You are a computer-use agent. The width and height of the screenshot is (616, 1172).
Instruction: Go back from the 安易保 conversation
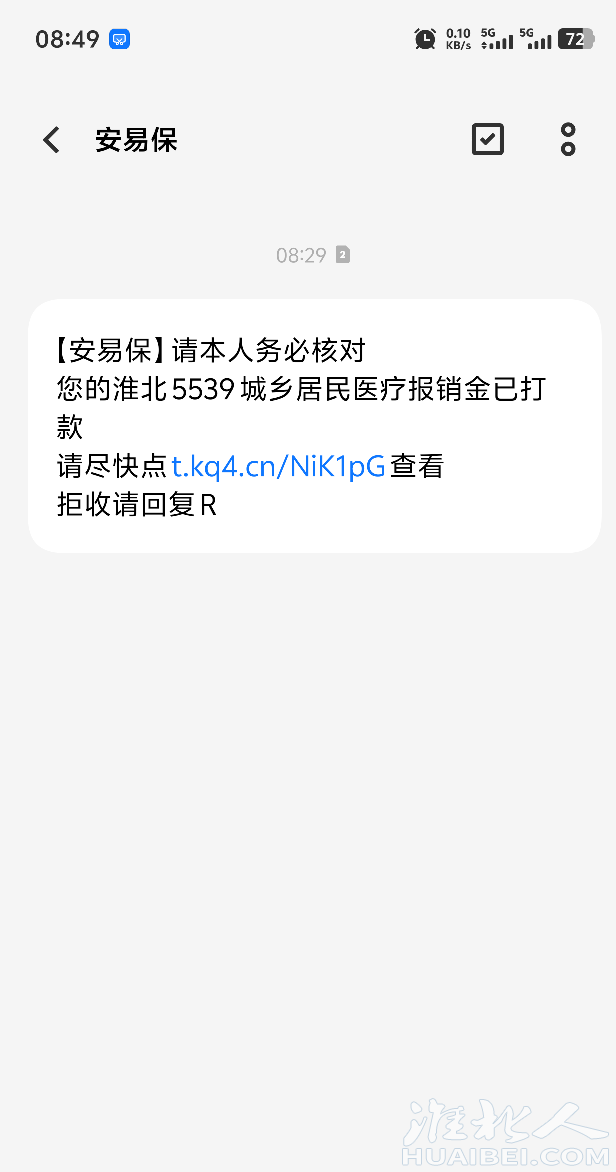pyautogui.click(x=52, y=140)
